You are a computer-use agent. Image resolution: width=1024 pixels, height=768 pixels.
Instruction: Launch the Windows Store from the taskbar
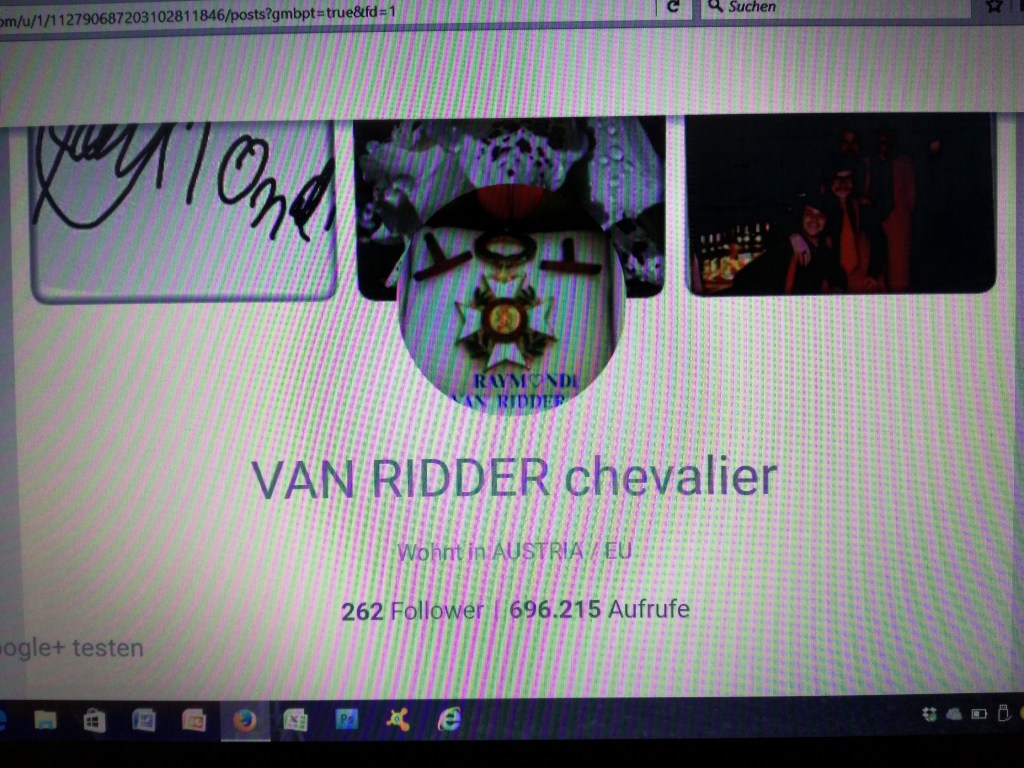[x=95, y=720]
